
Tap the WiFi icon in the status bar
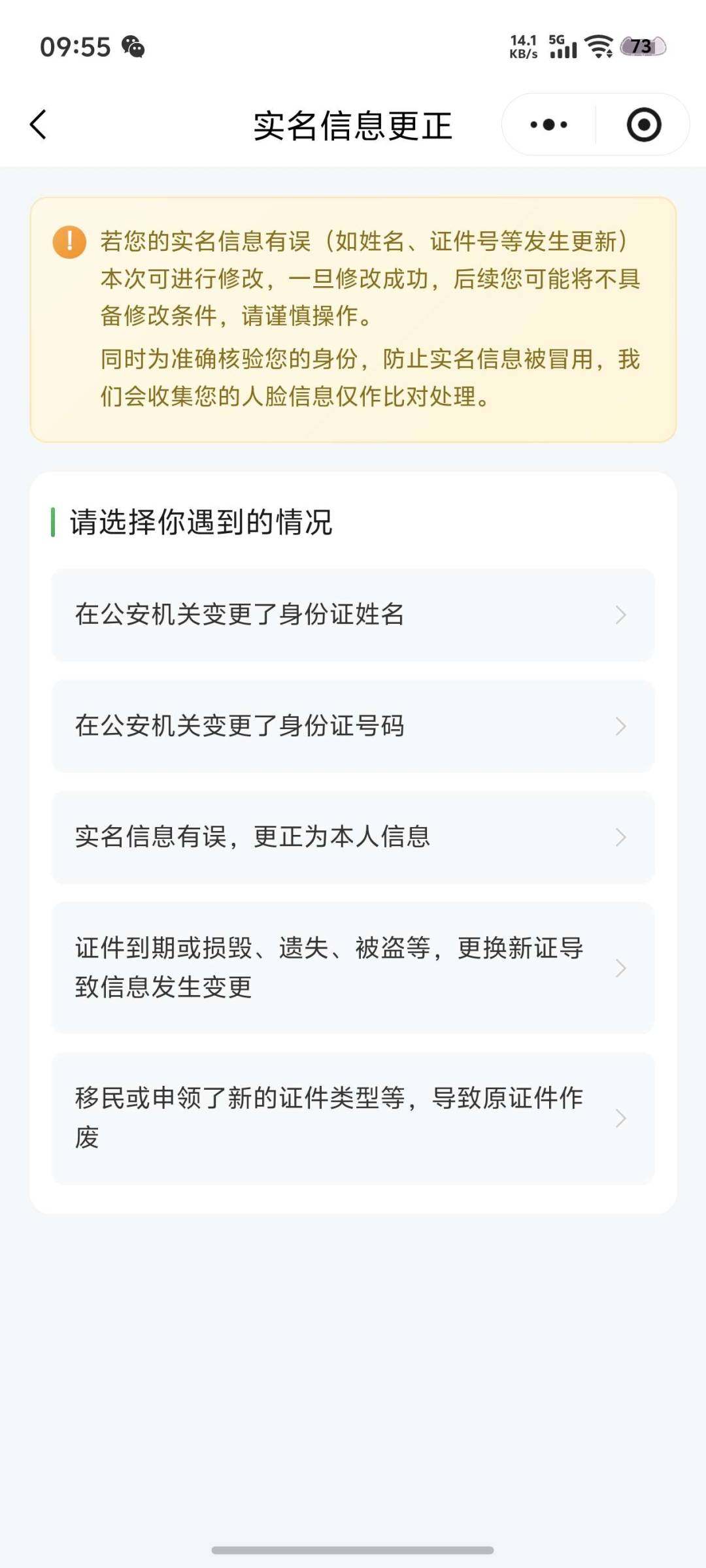(x=599, y=47)
